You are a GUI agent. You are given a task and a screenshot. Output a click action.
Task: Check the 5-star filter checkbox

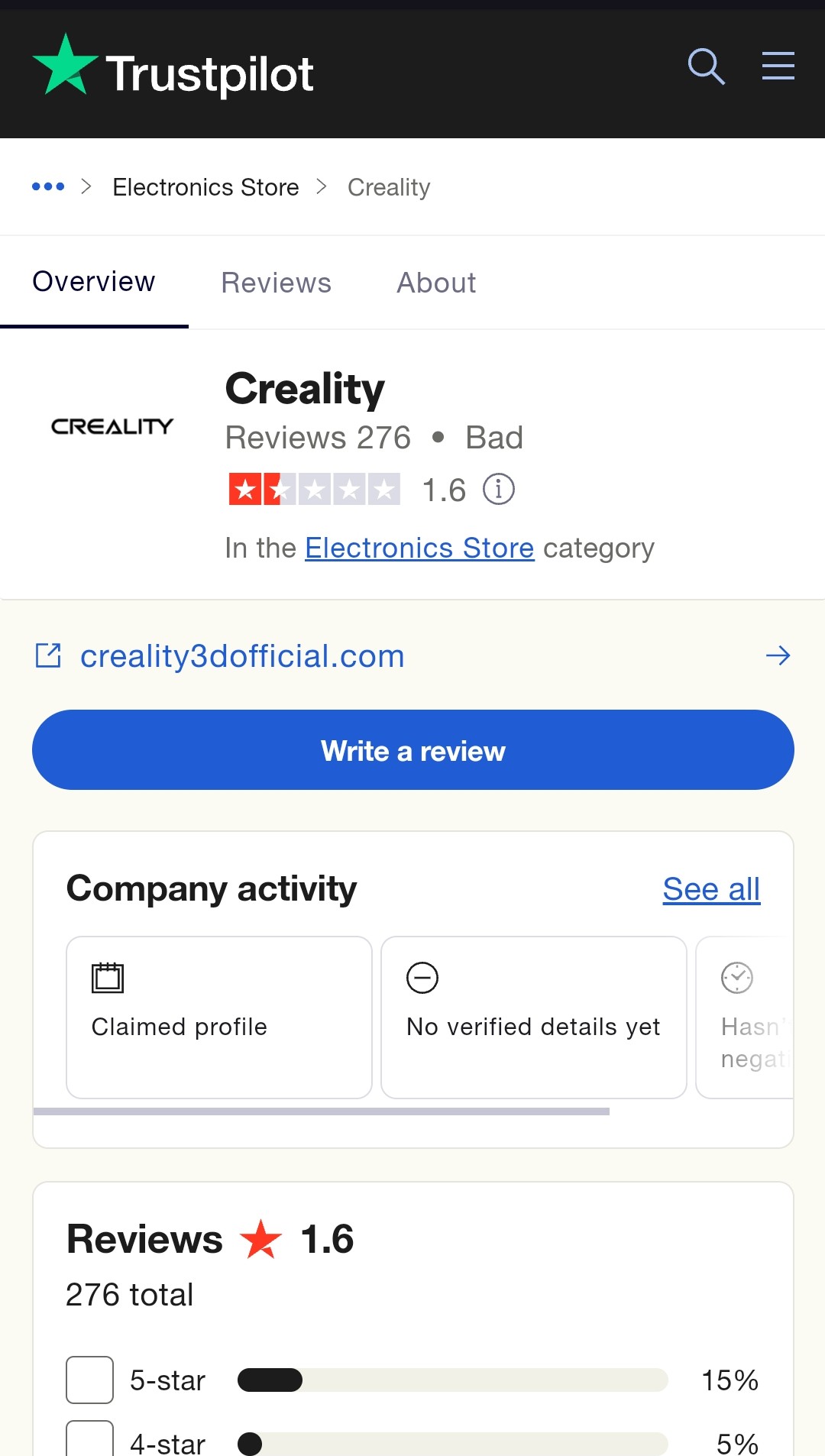[89, 1380]
